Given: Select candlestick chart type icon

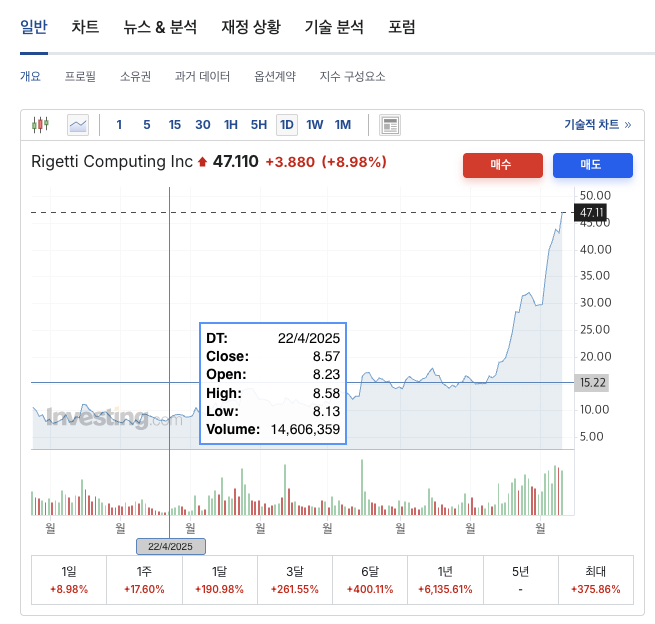Looking at the screenshot, I should pyautogui.click(x=40, y=125).
